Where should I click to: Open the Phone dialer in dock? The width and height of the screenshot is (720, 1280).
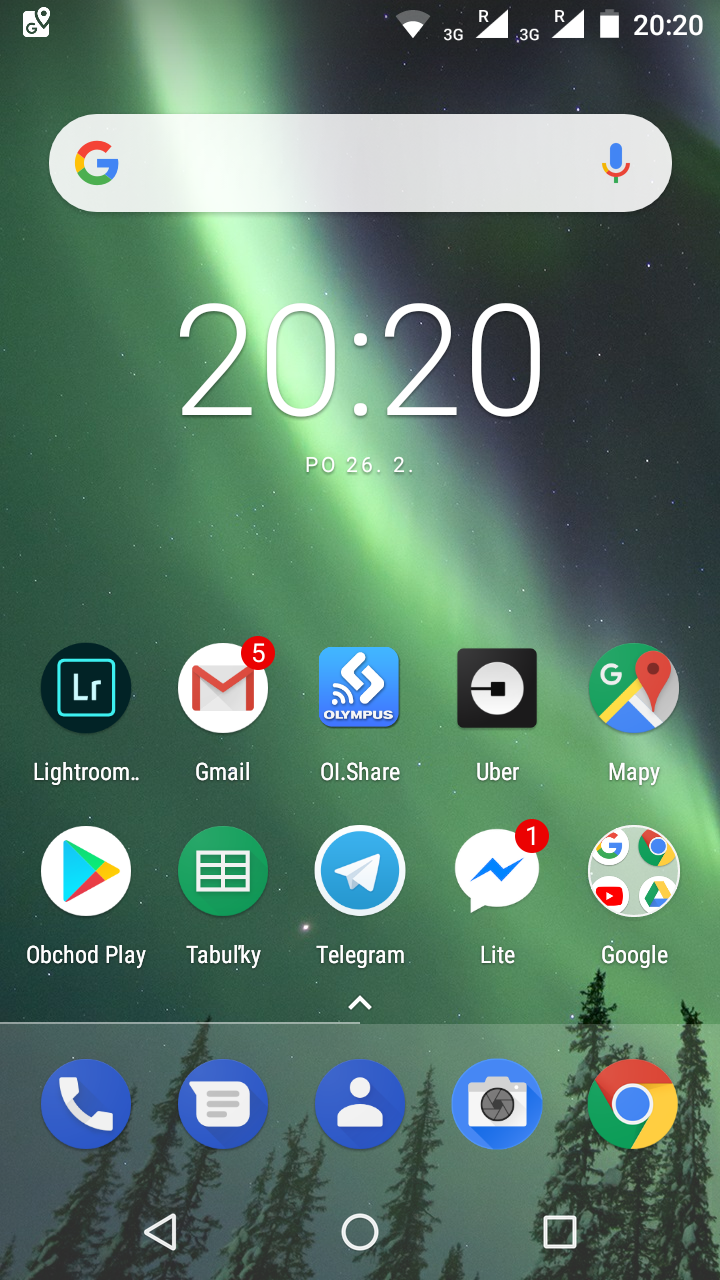pos(86,1104)
